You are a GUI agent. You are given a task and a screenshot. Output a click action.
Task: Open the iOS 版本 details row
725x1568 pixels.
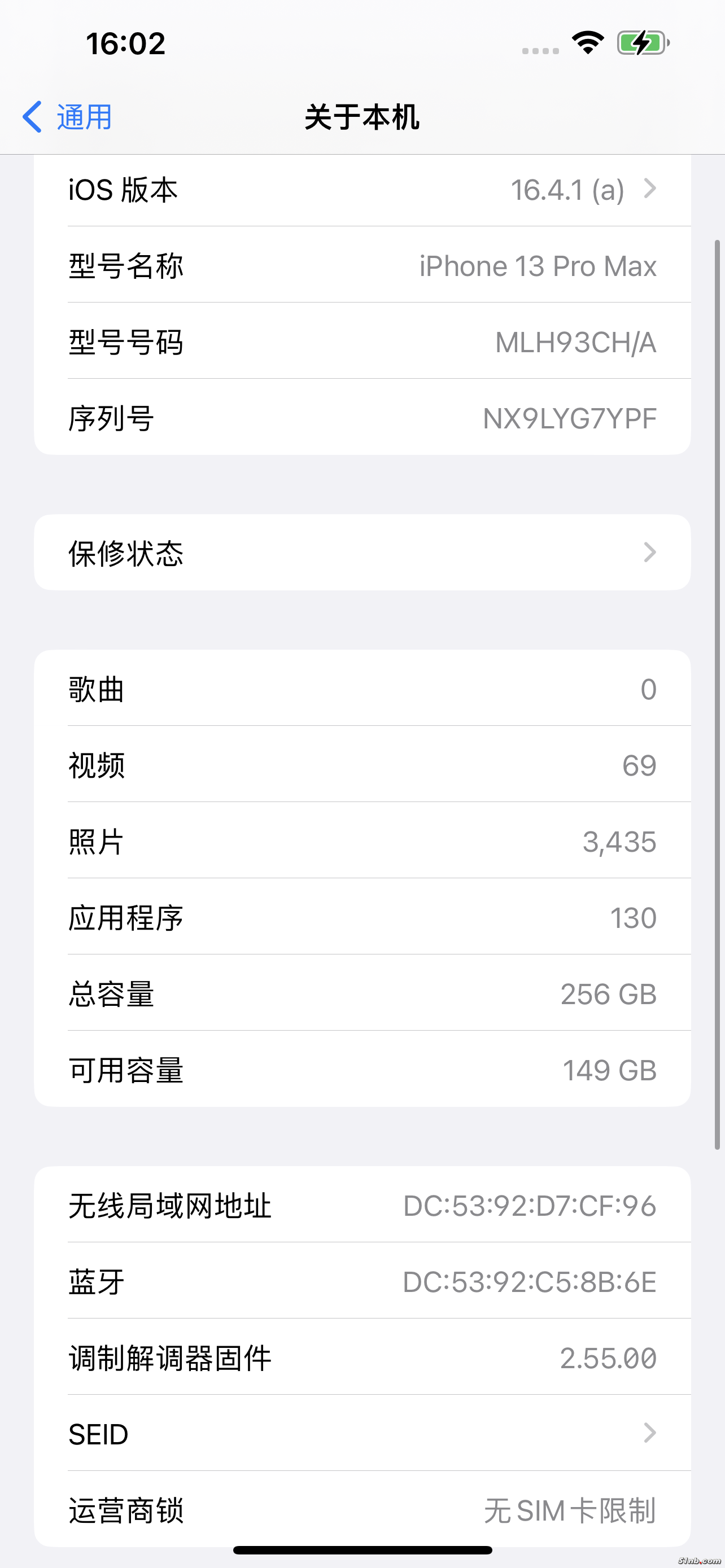click(361, 190)
